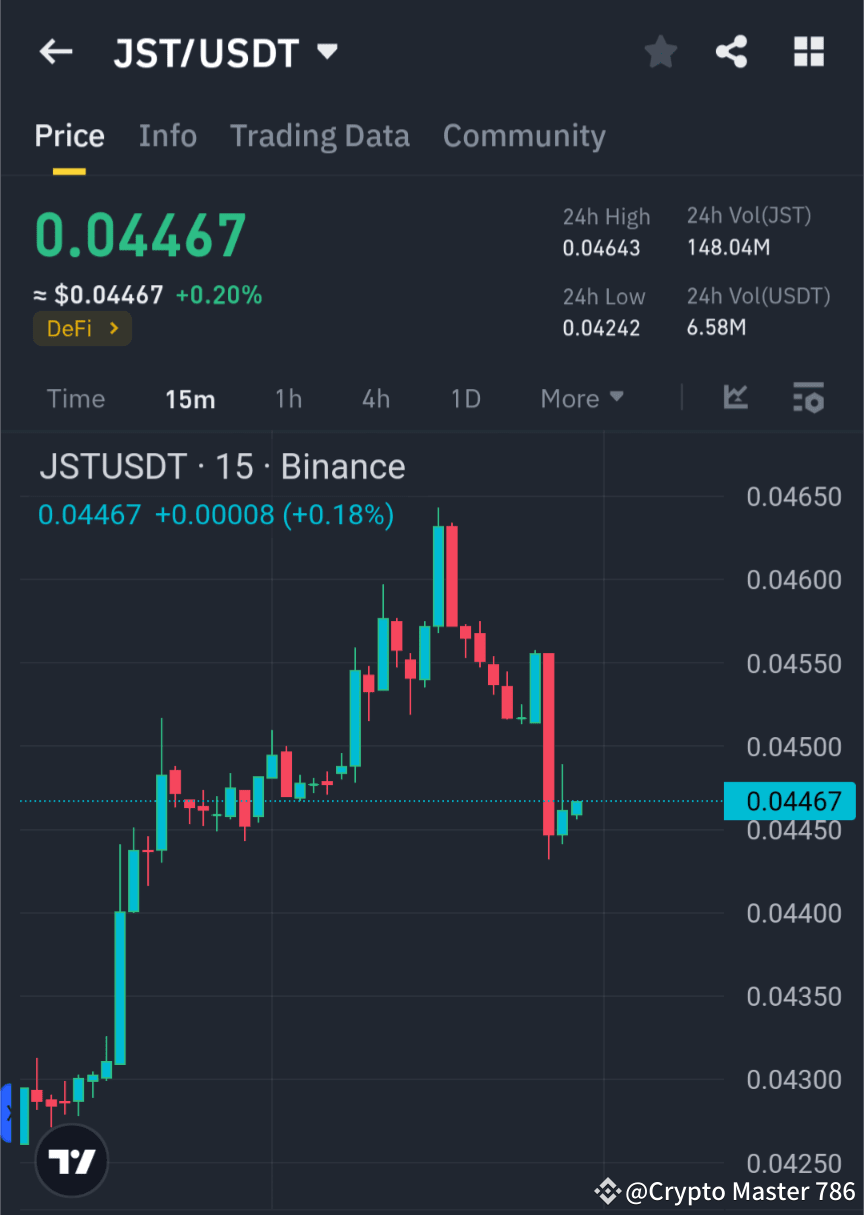Open the markets grid view
864x1215 pixels.
(x=808, y=52)
